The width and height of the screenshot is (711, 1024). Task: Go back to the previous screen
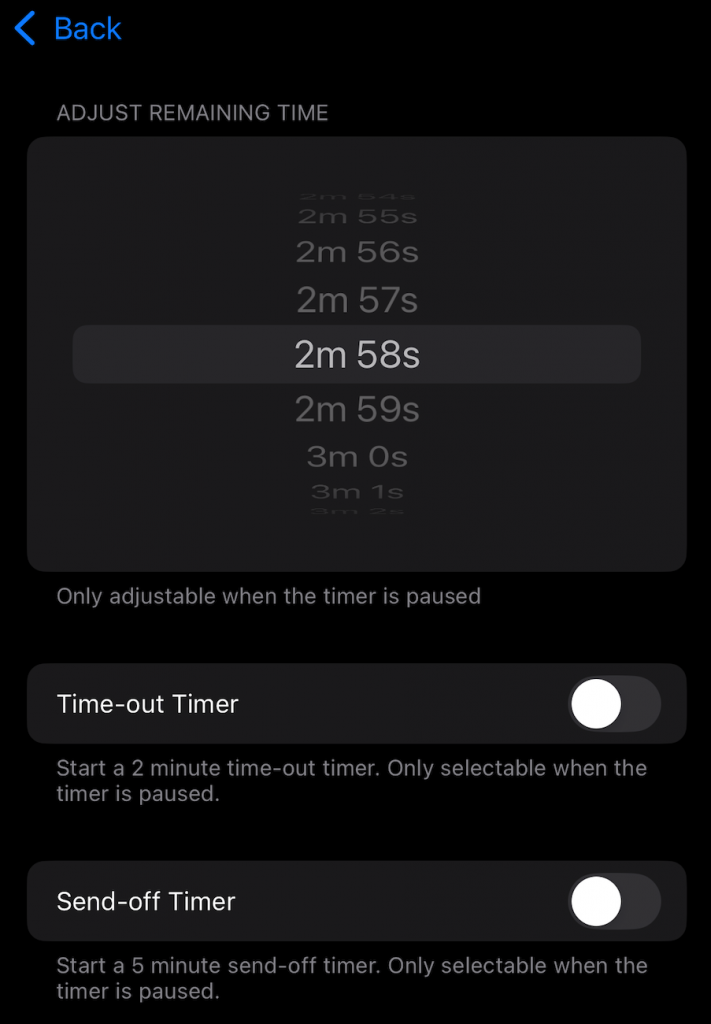tap(68, 29)
